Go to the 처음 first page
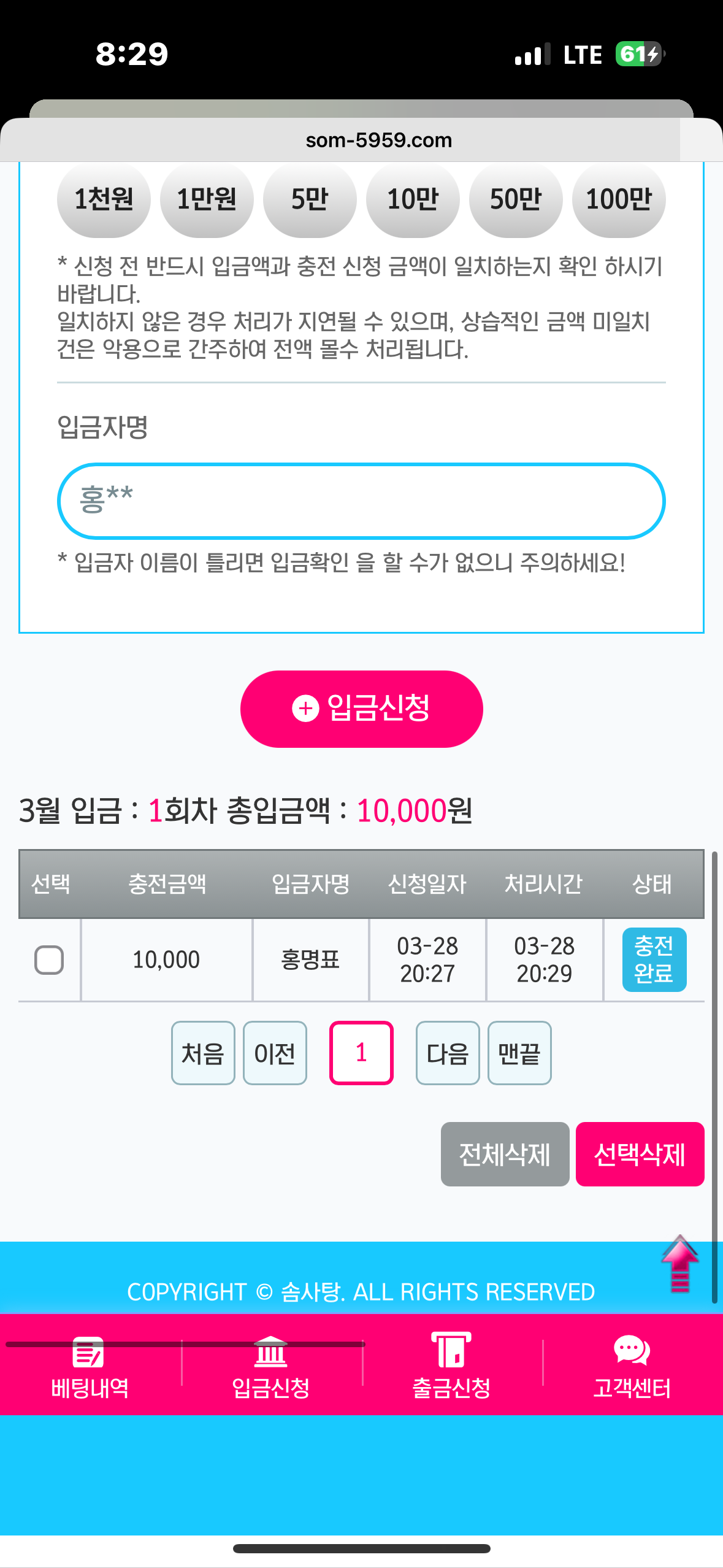The height and width of the screenshot is (1568, 723). (x=203, y=1053)
